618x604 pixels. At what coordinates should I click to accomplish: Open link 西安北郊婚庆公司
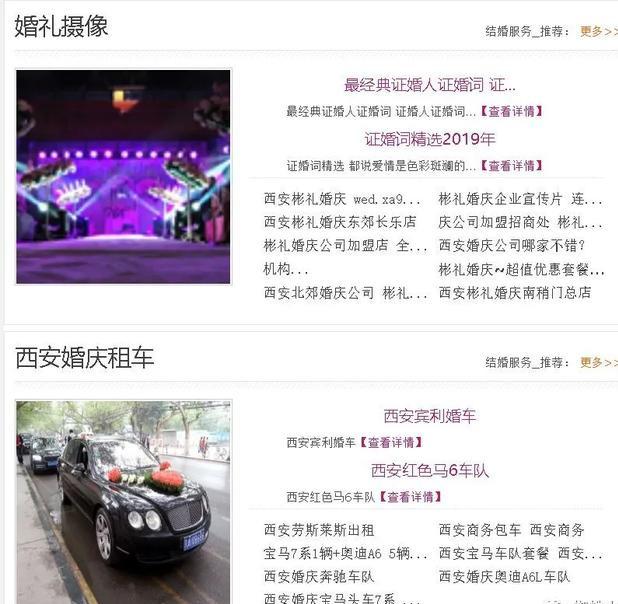[x=319, y=293]
